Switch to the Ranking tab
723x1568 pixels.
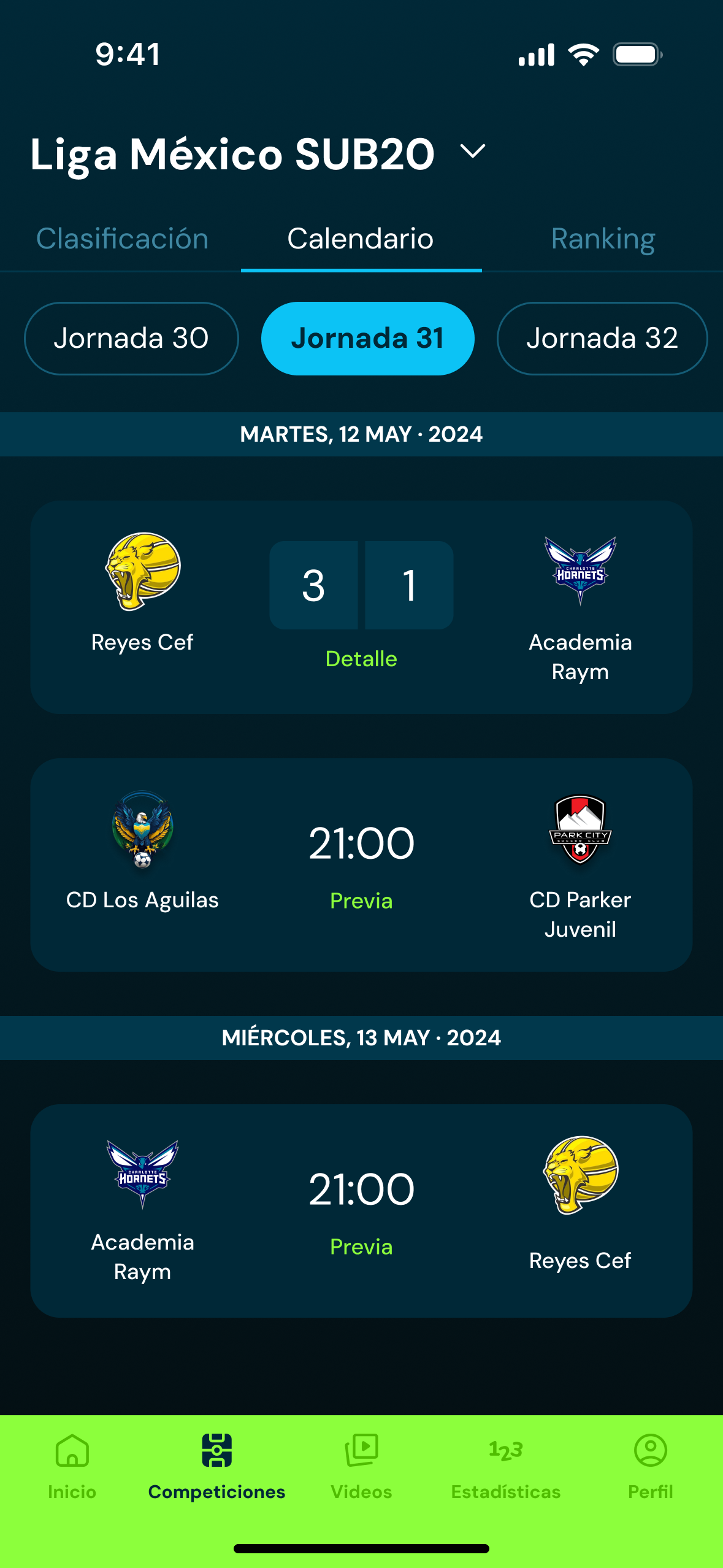[x=603, y=239]
